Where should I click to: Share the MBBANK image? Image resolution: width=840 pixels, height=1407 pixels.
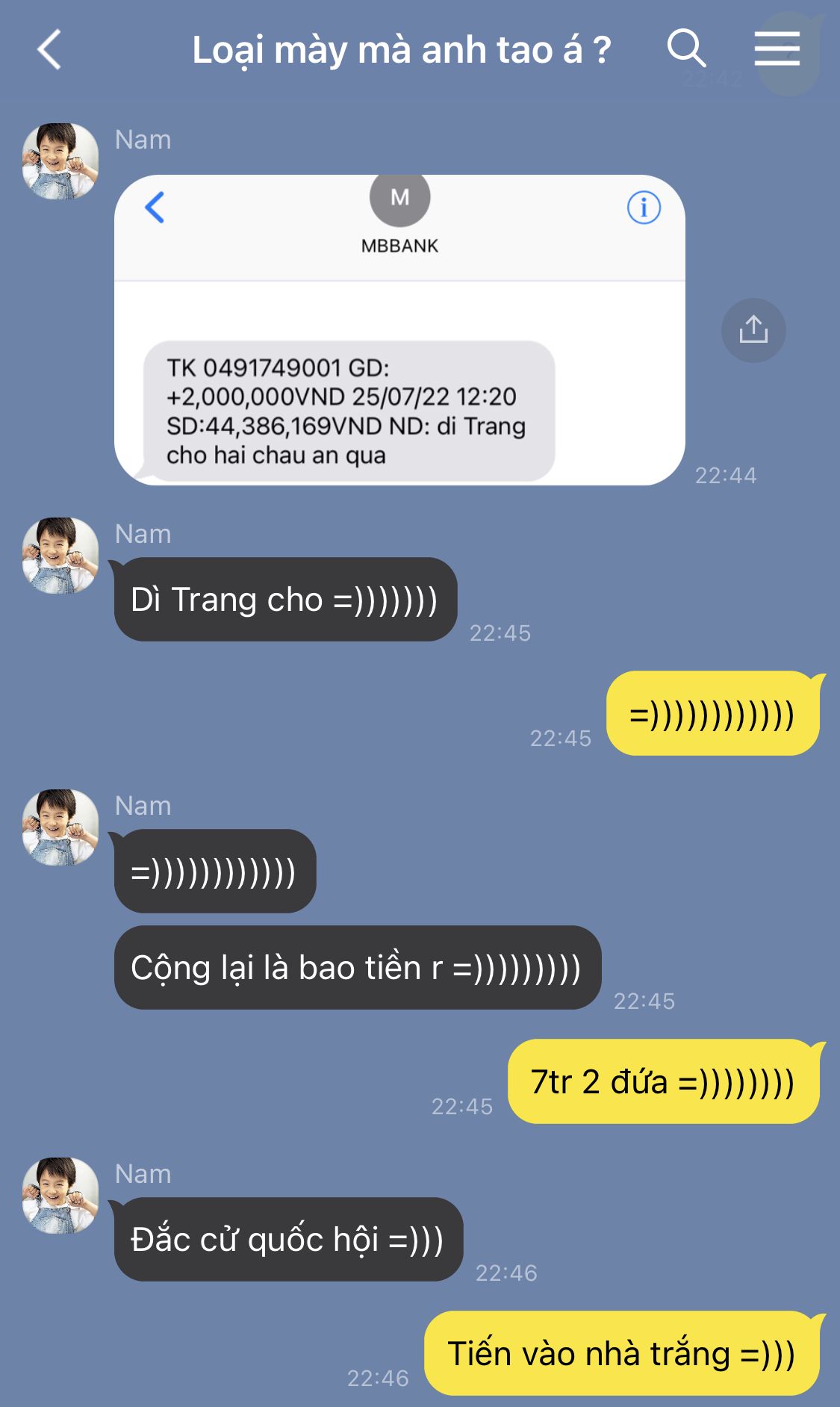coord(753,330)
